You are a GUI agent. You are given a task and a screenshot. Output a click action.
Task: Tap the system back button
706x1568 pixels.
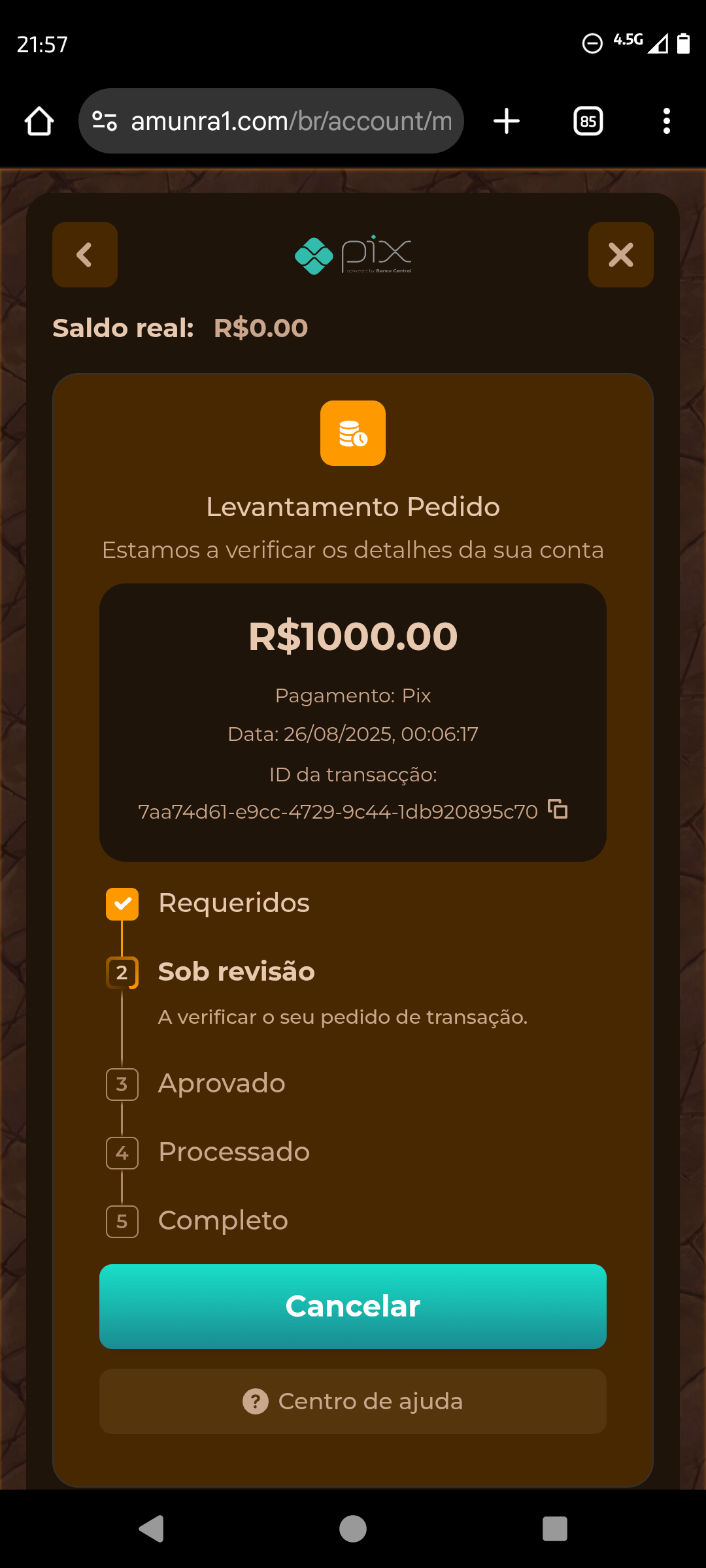pyautogui.click(x=152, y=1529)
